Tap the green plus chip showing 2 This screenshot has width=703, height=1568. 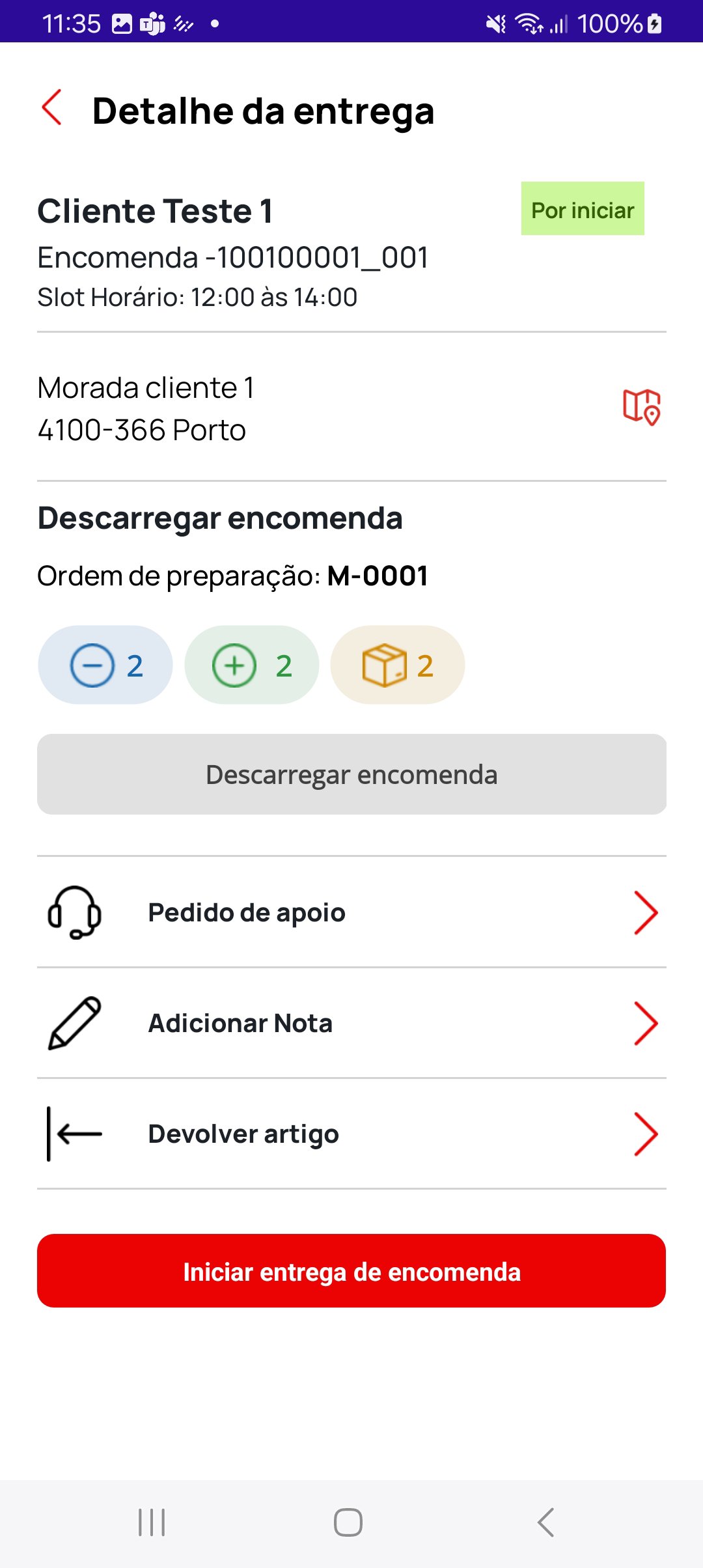(252, 665)
